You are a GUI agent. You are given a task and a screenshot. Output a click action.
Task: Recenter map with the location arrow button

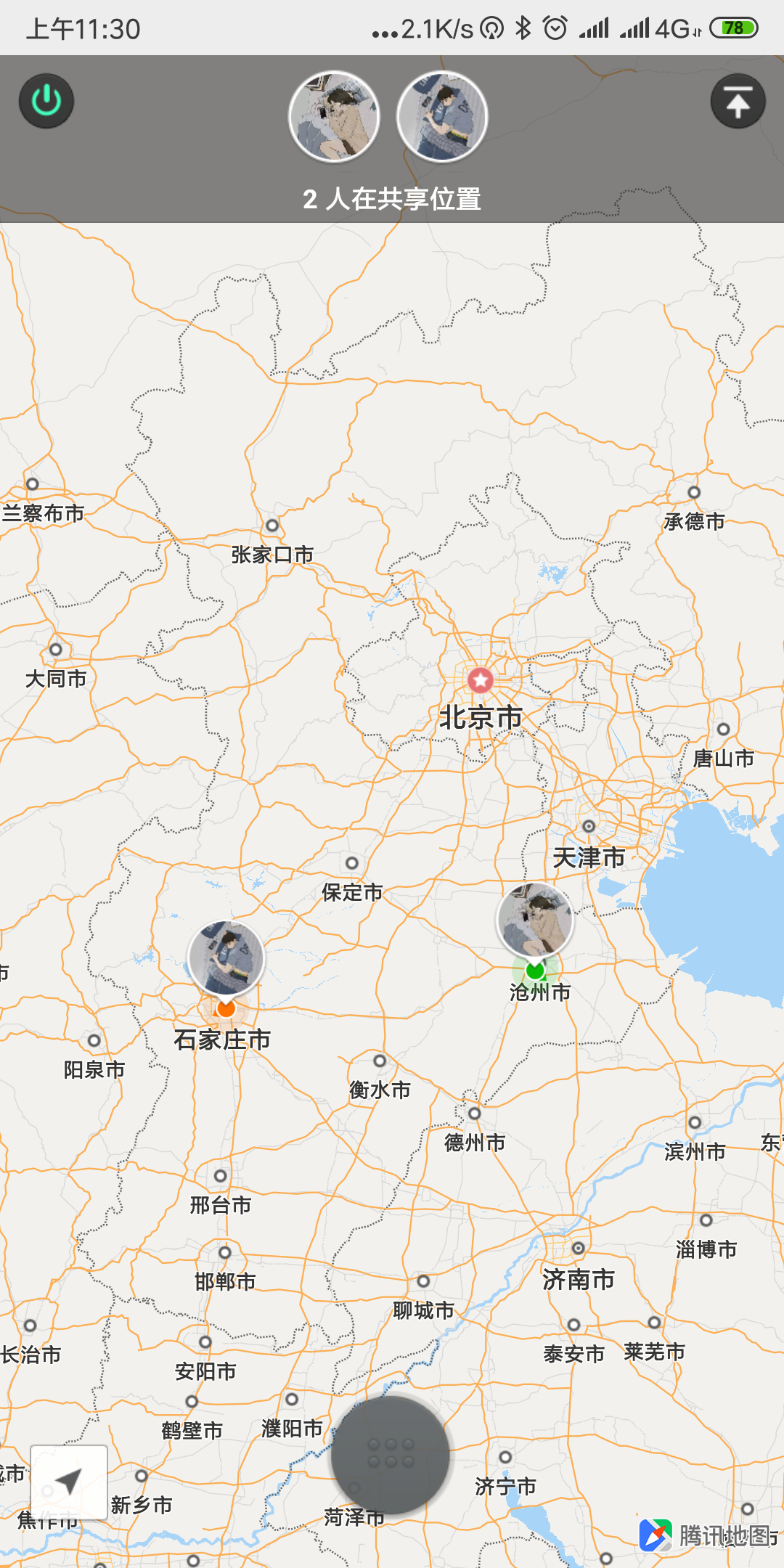tap(69, 1482)
